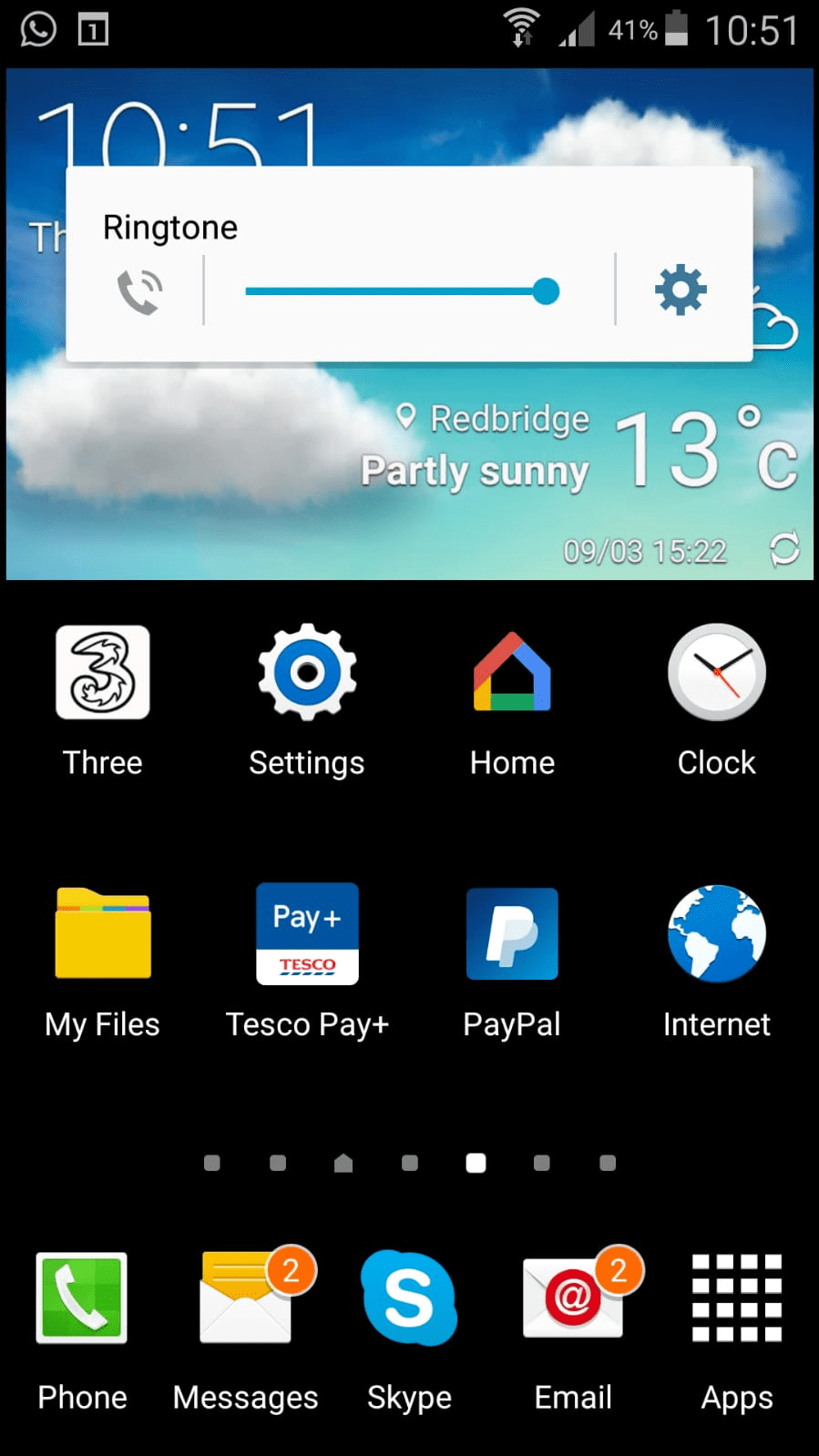This screenshot has height=1456, width=819.
Task: Launch the Internet browser
Action: 717,933
